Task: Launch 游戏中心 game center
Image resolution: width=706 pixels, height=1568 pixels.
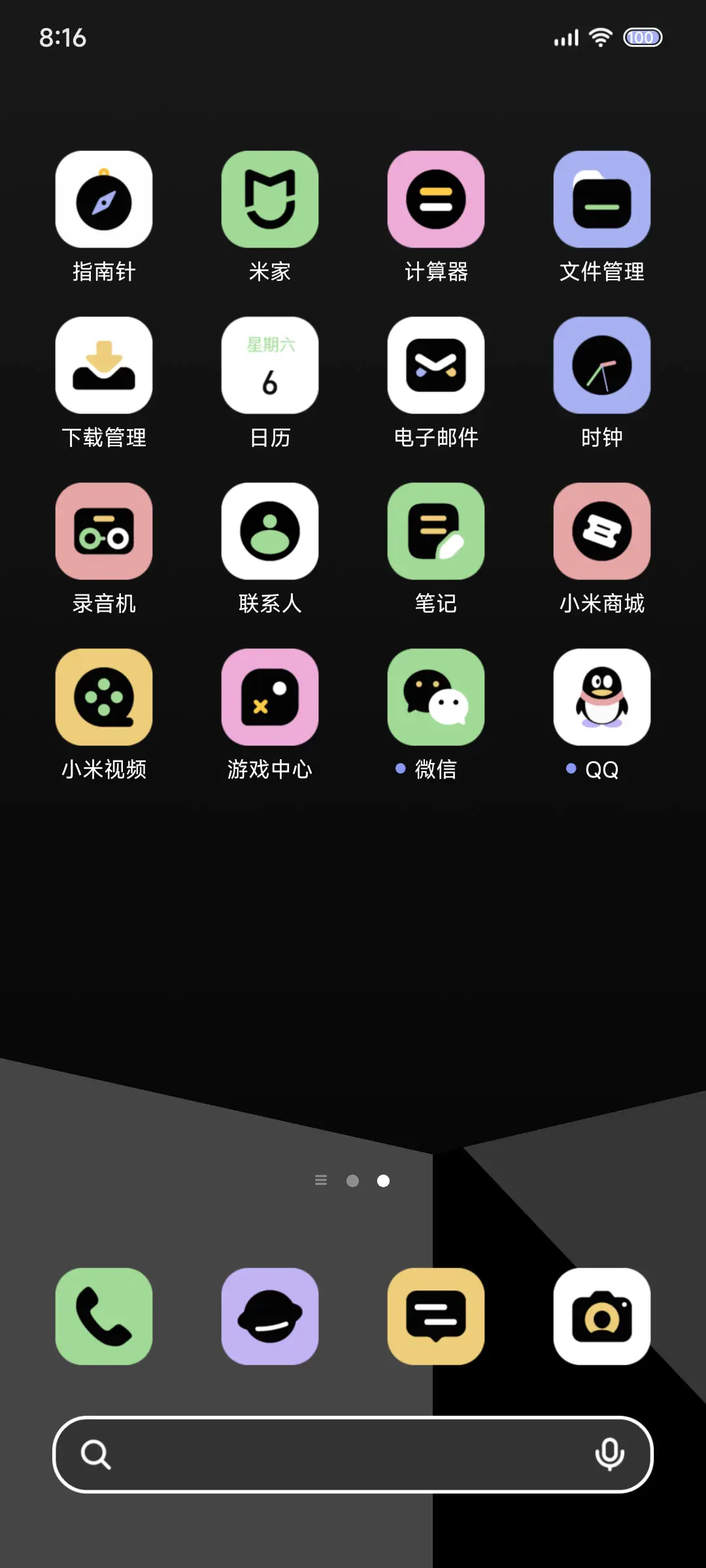Action: tap(270, 697)
